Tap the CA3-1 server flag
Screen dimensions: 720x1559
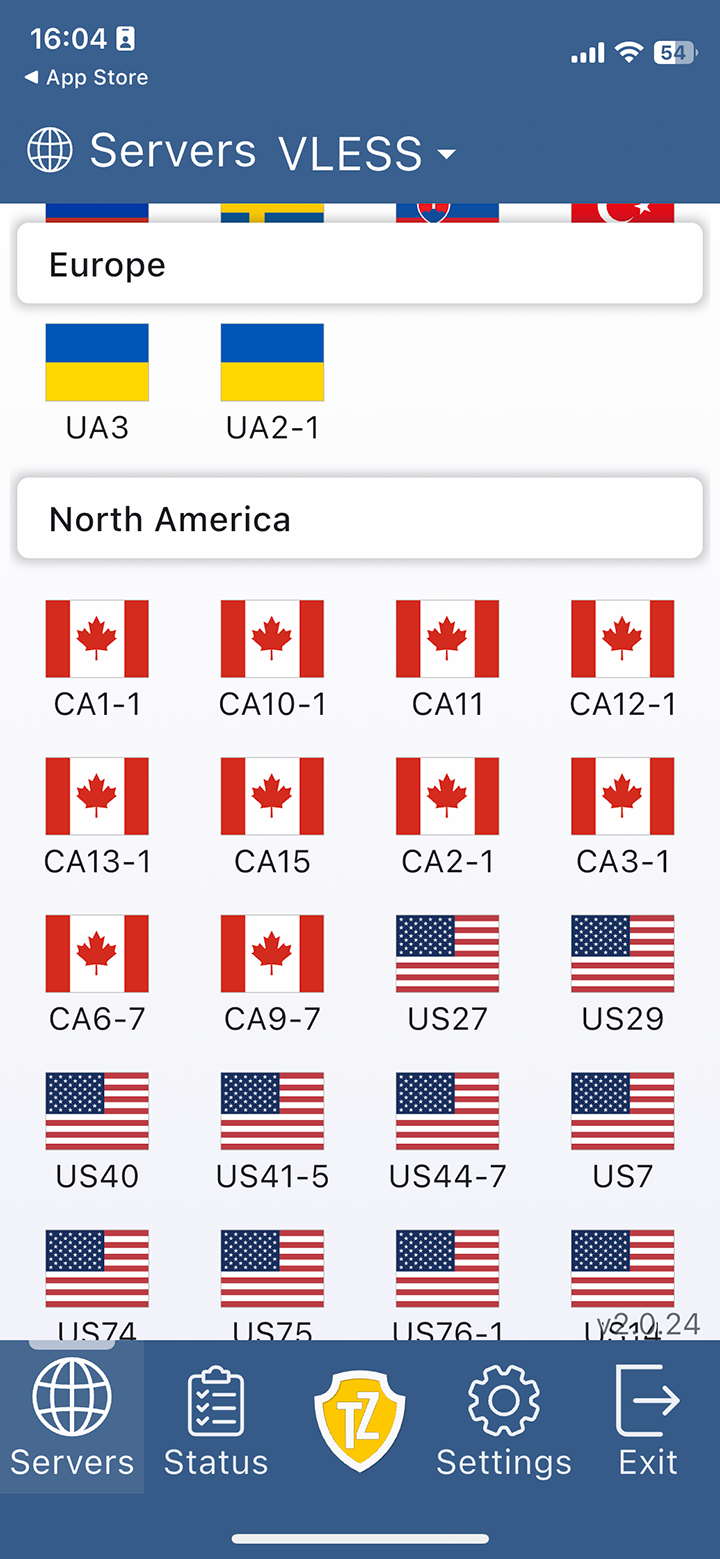pos(622,796)
